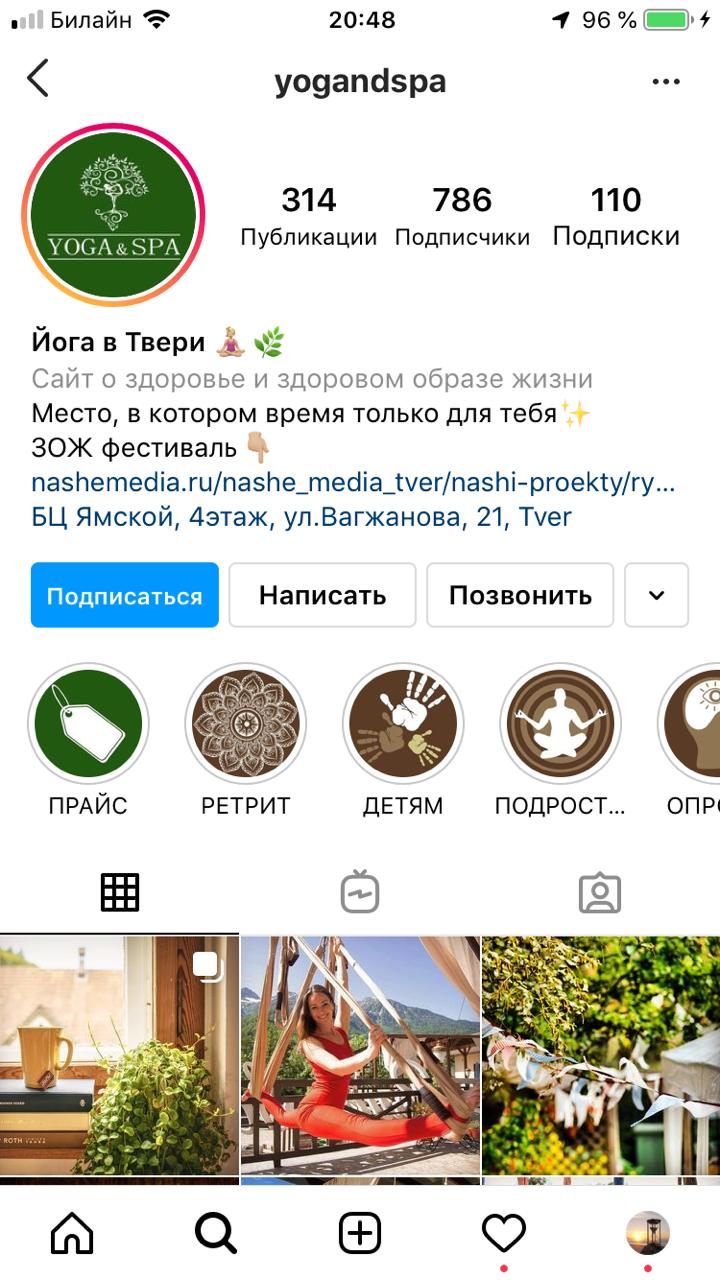Open the aerial yoga hammock post

tap(360, 1055)
